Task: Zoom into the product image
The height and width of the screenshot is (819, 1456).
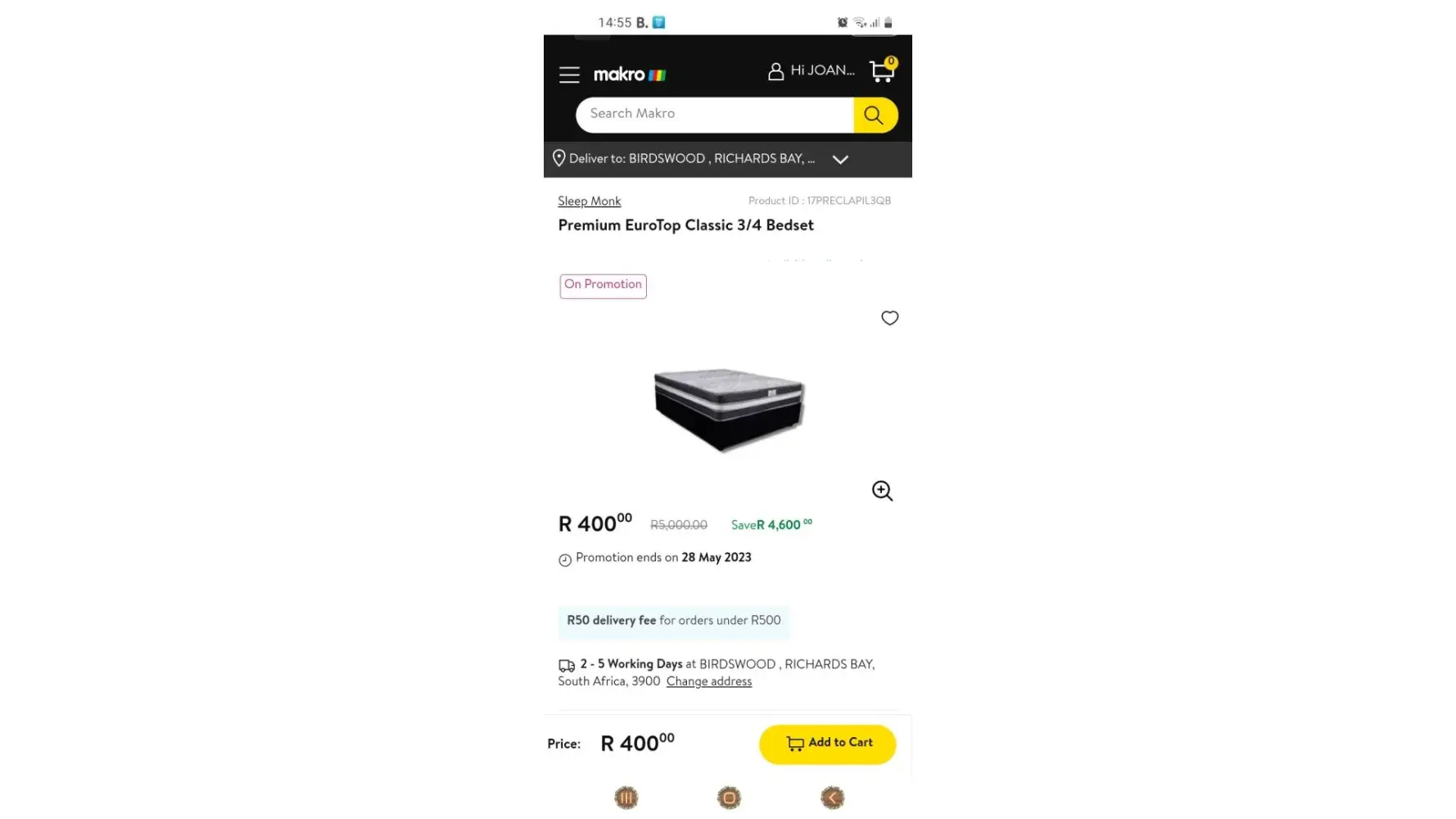Action: tap(882, 491)
